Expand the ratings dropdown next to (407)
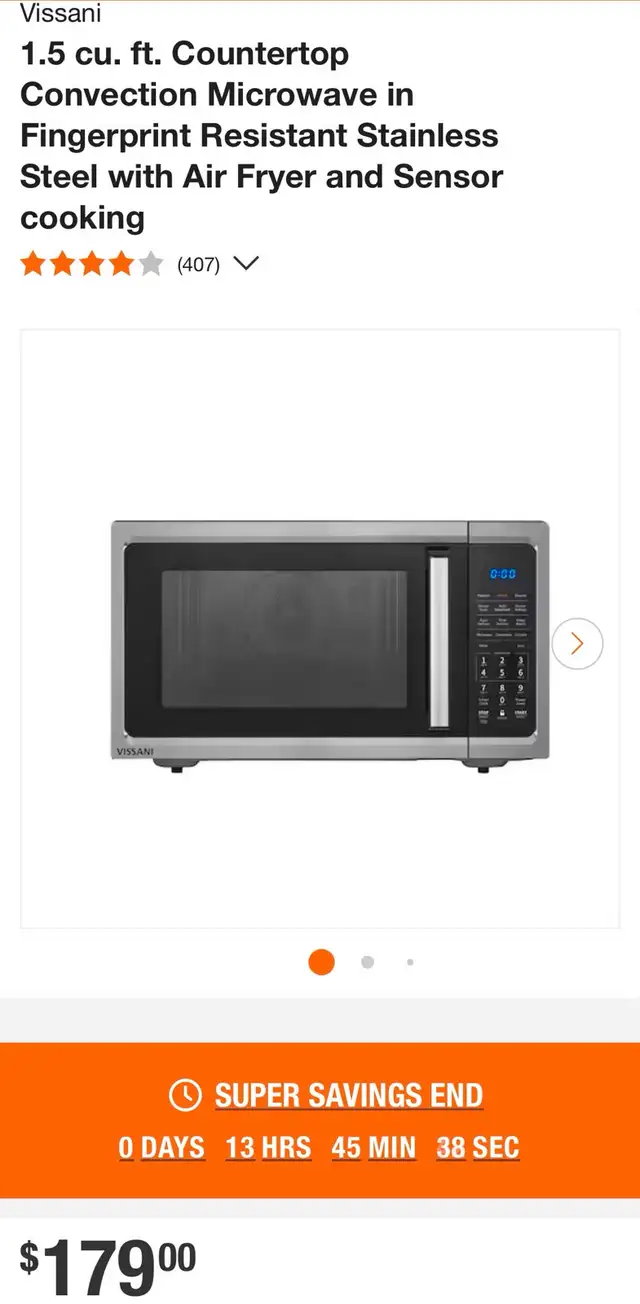Image resolution: width=640 pixels, height=1304 pixels. pyautogui.click(x=246, y=264)
